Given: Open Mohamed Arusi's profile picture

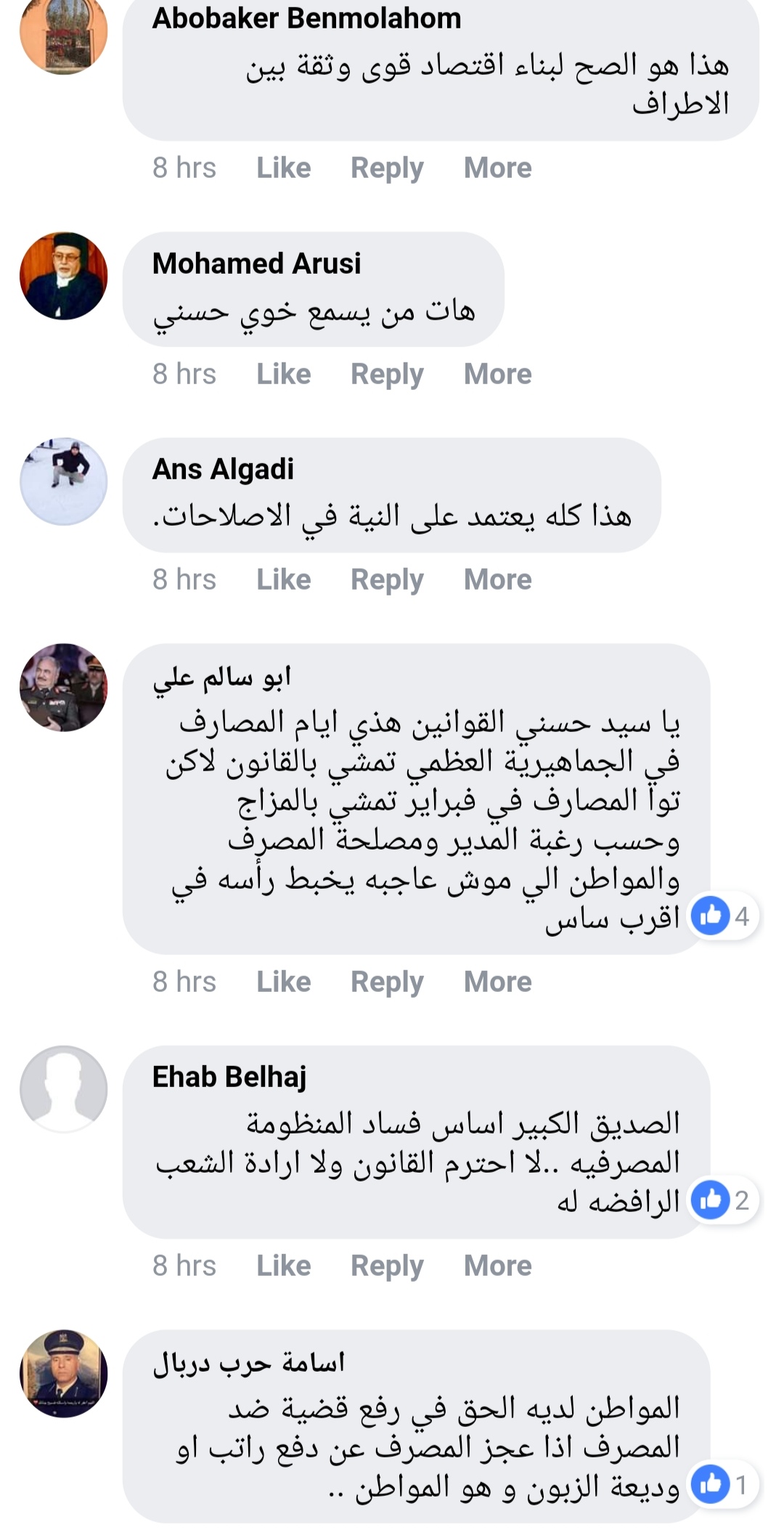Looking at the screenshot, I should 63,276.
